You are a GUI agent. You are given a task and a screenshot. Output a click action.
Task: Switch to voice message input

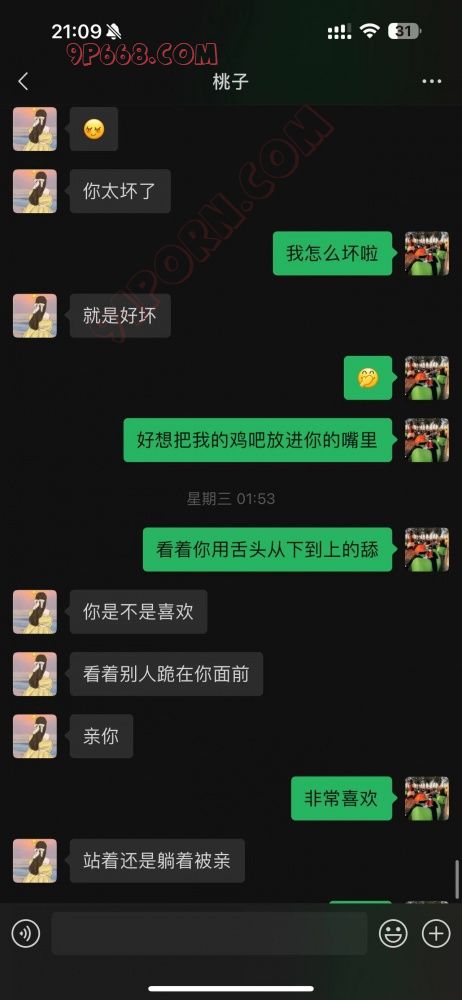point(26,934)
